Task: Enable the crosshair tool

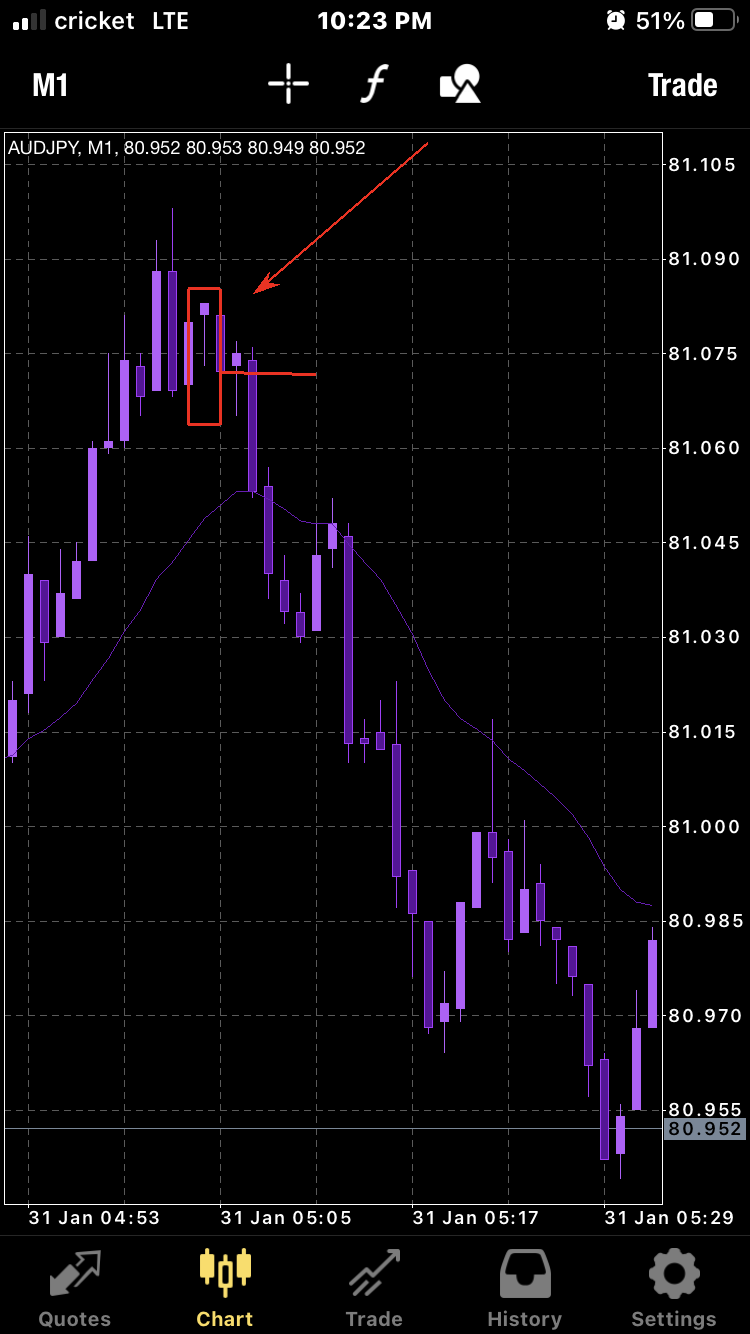Action: tap(288, 84)
